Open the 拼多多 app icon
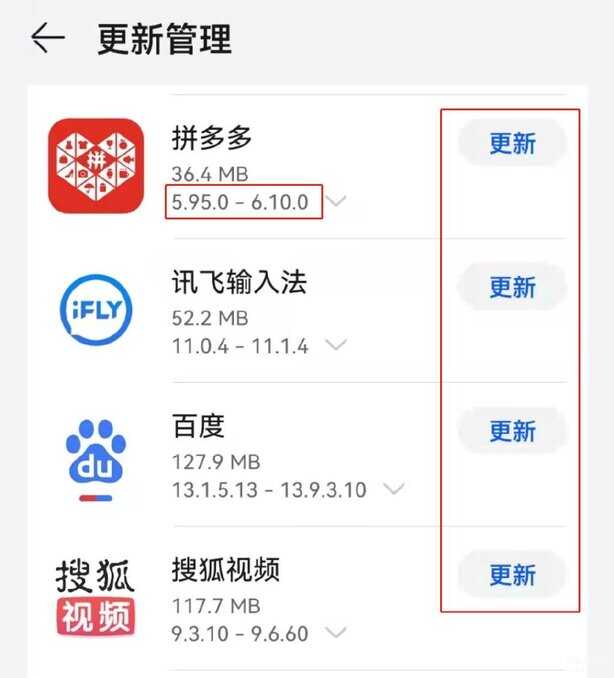This screenshot has height=678, width=614. coord(96,166)
